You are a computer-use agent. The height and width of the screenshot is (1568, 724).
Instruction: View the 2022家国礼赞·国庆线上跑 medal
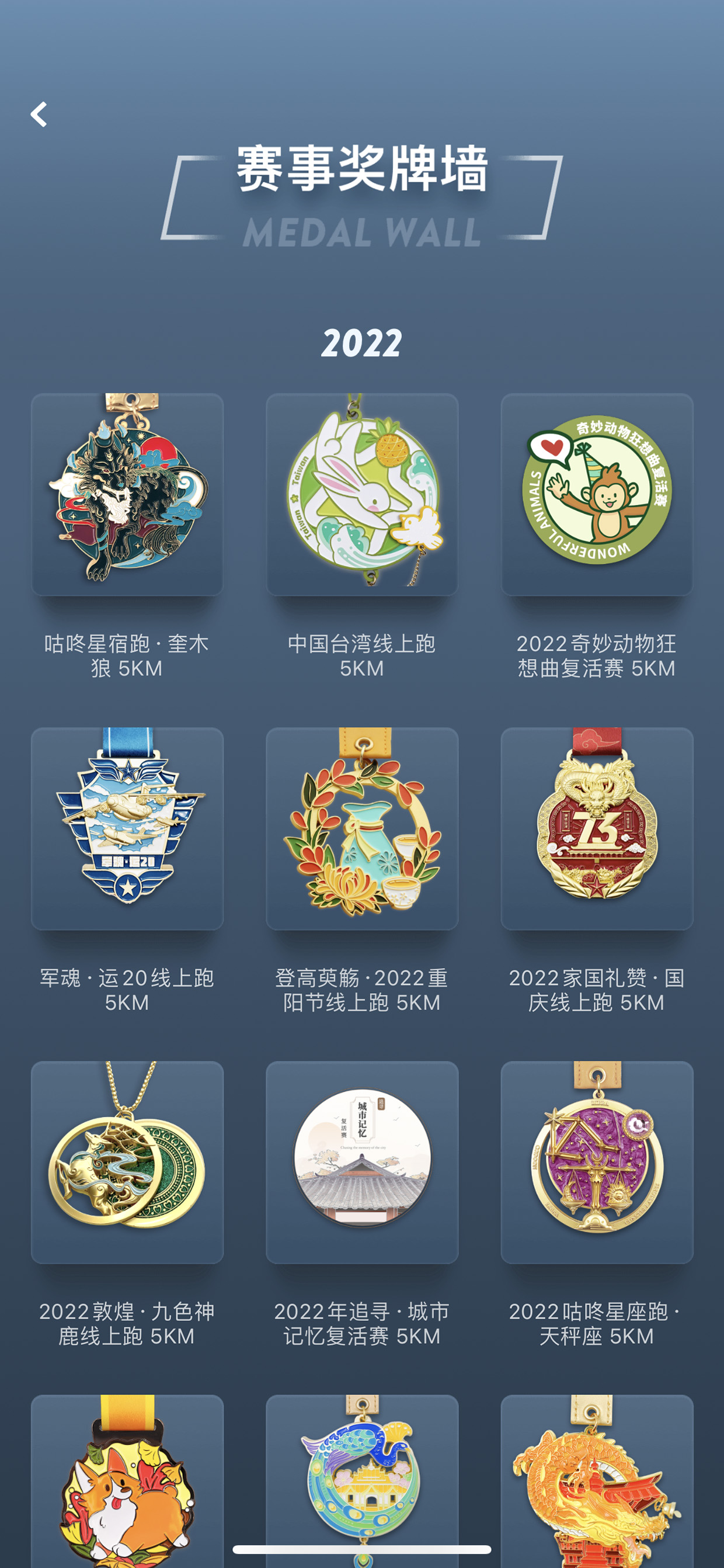click(597, 828)
